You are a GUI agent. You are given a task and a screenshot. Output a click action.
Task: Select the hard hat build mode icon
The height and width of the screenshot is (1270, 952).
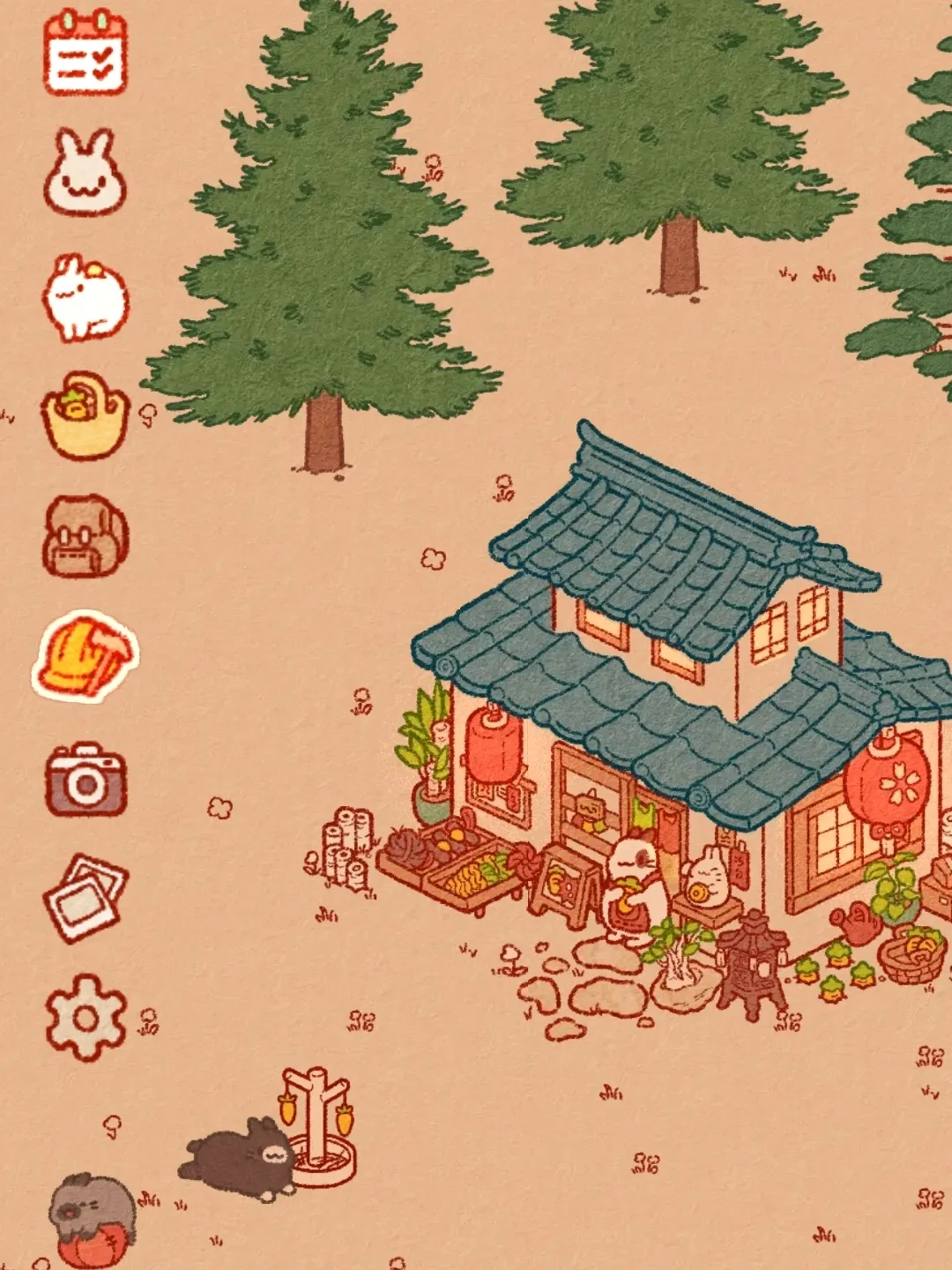86,657
